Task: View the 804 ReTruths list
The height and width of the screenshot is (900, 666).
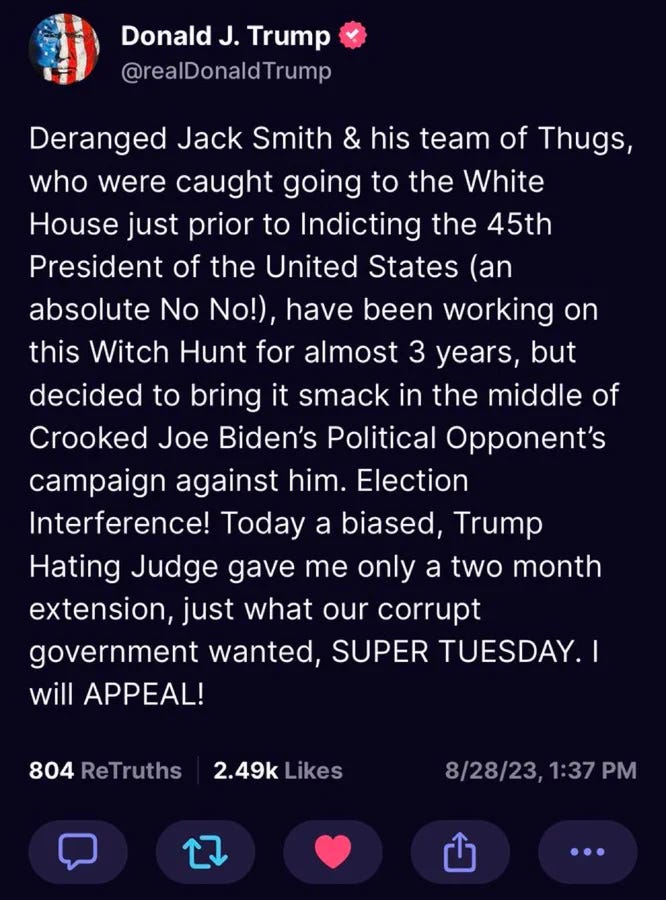Action: pyautogui.click(x=106, y=770)
